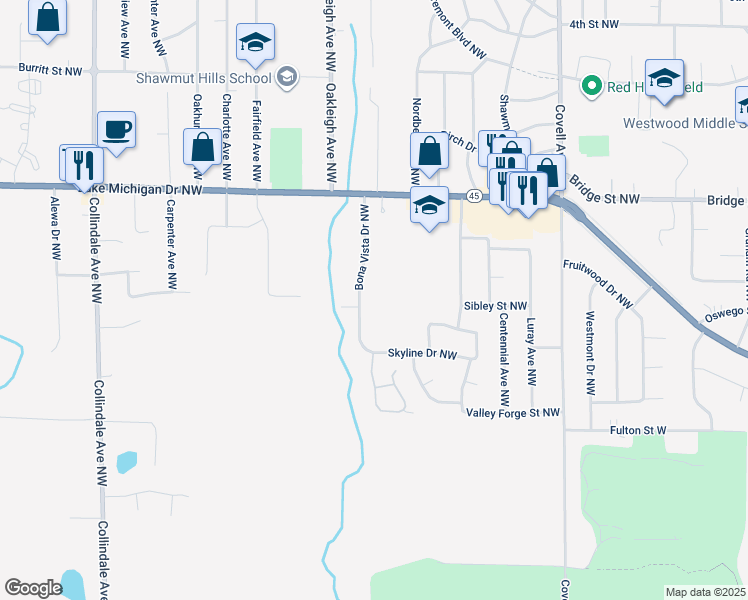This screenshot has width=748, height=600.
Task: Open the Google logo link
Action: click(x=33, y=588)
